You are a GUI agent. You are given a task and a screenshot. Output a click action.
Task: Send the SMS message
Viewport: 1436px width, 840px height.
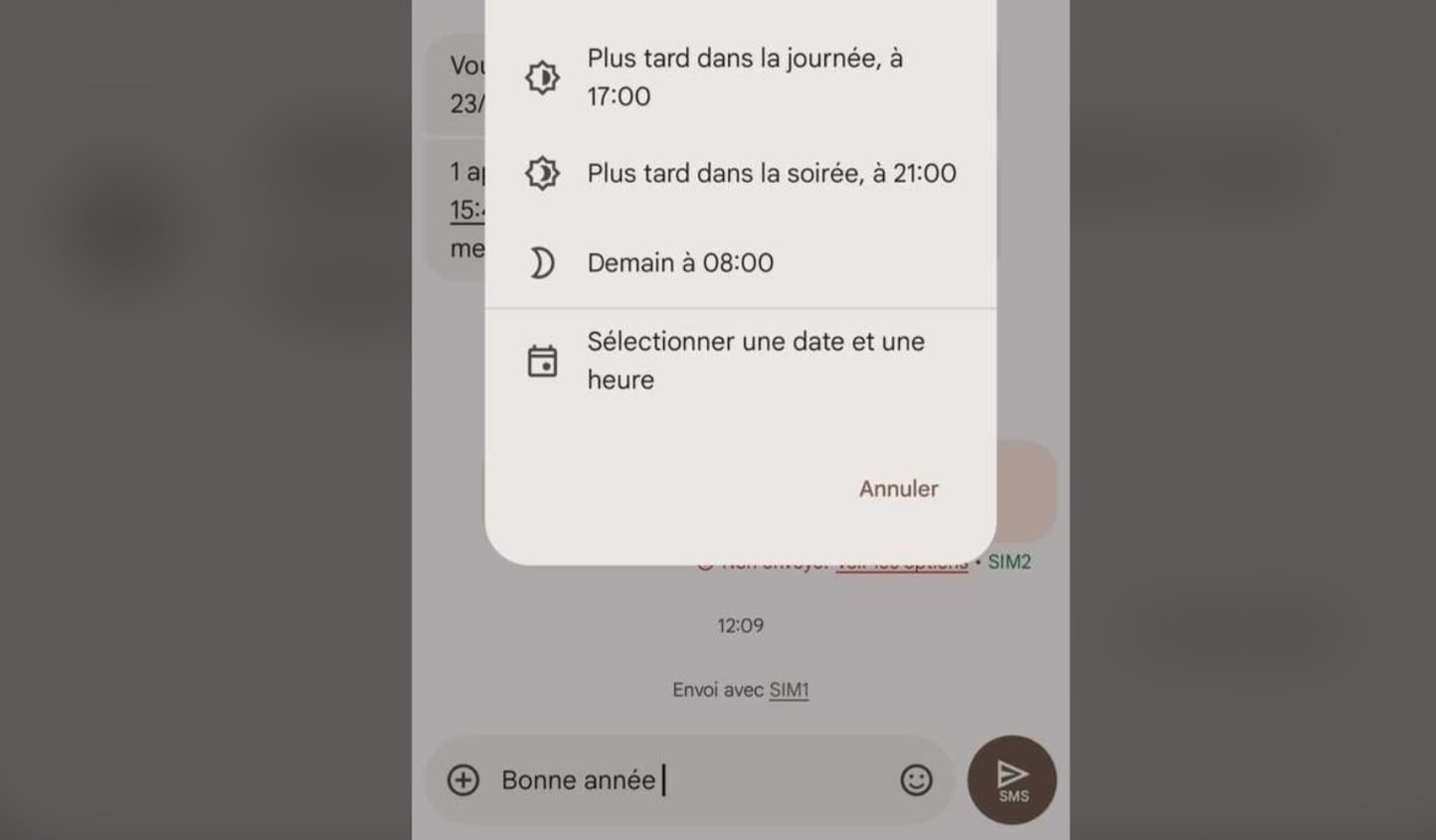coord(1011,779)
